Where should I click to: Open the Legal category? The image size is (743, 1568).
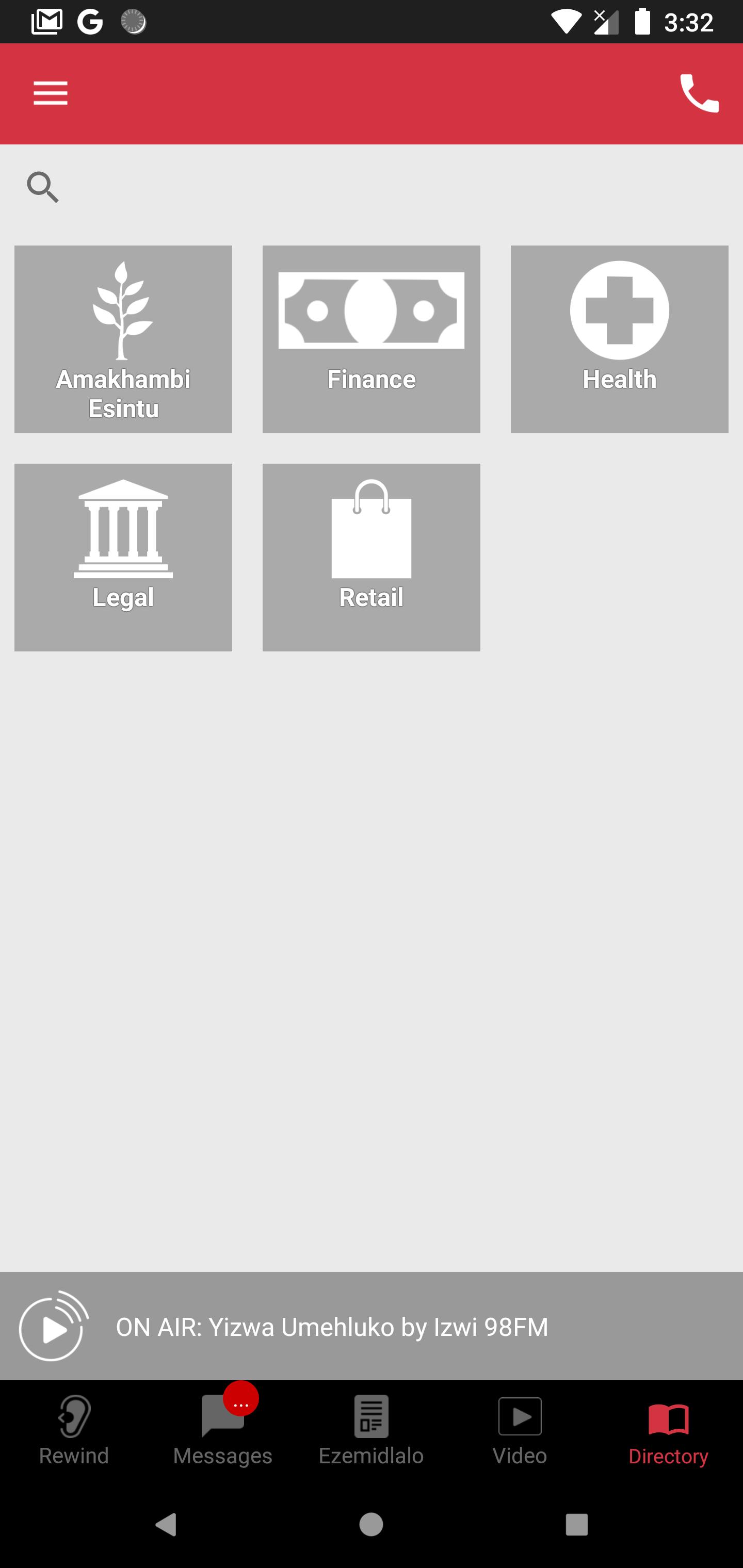(x=123, y=557)
